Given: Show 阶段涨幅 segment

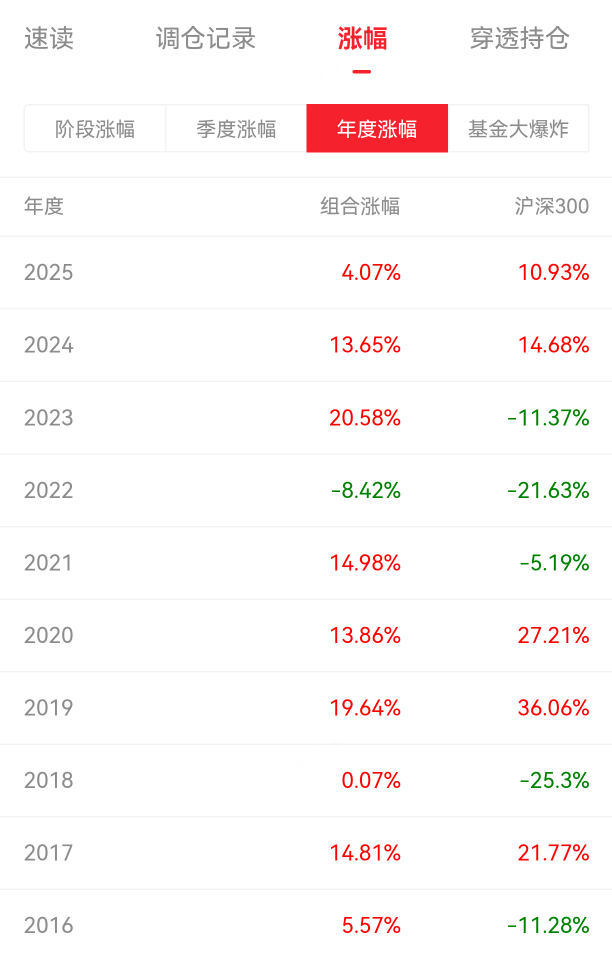Looking at the screenshot, I should [95, 129].
